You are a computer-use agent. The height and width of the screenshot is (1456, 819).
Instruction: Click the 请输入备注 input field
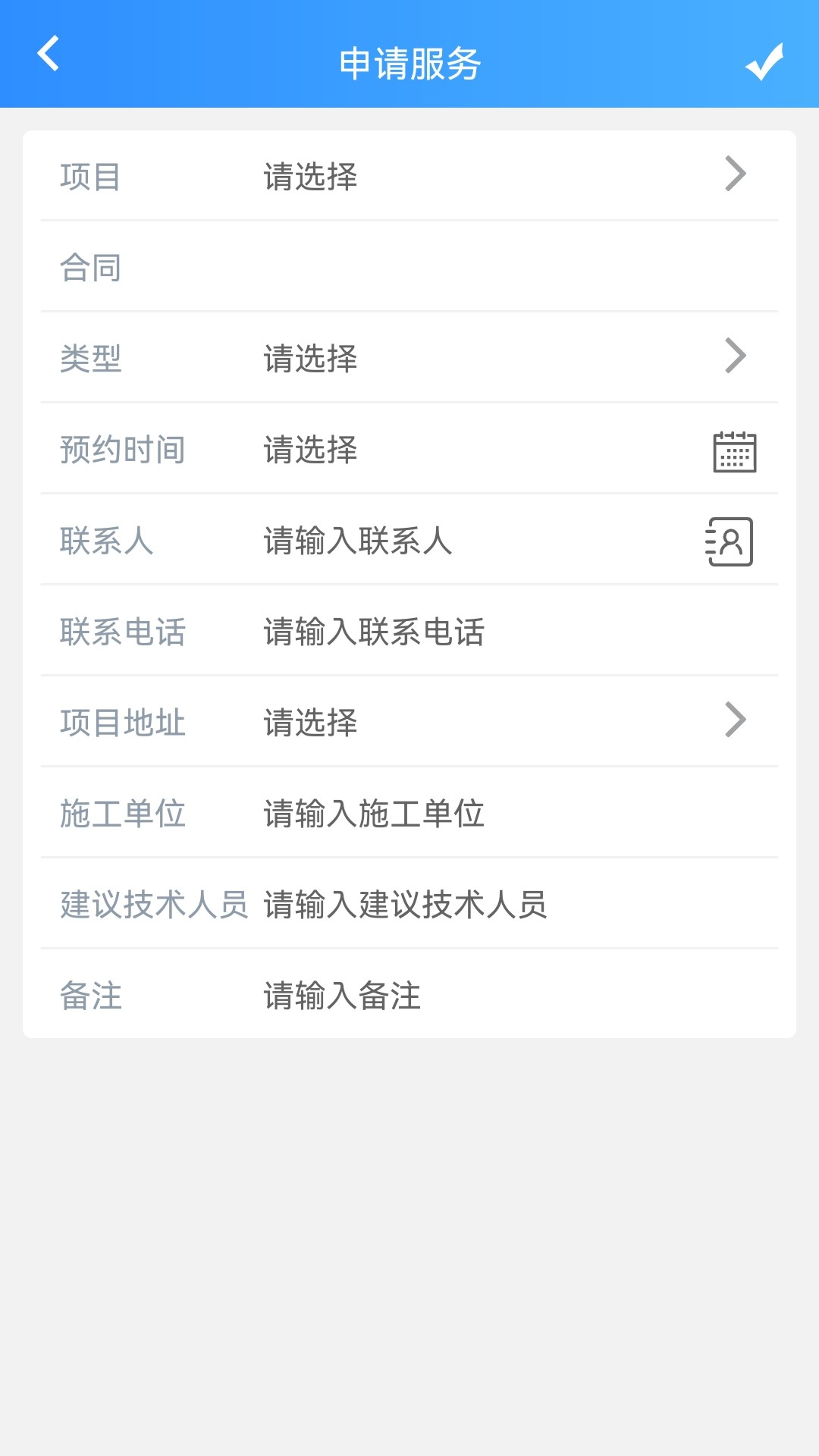pyautogui.click(x=343, y=997)
